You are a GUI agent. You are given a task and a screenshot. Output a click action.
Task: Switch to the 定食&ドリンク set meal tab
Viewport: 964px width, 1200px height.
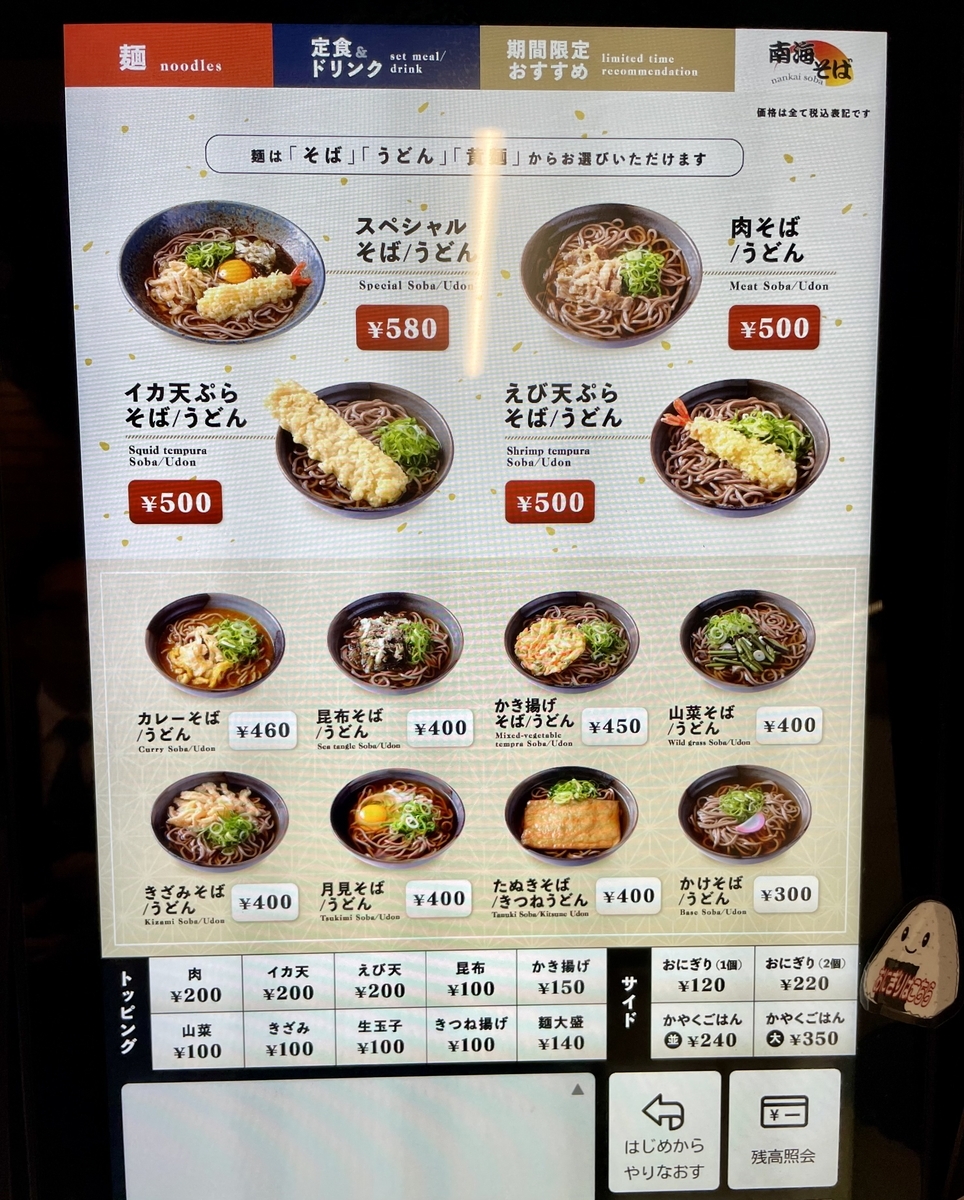click(375, 57)
